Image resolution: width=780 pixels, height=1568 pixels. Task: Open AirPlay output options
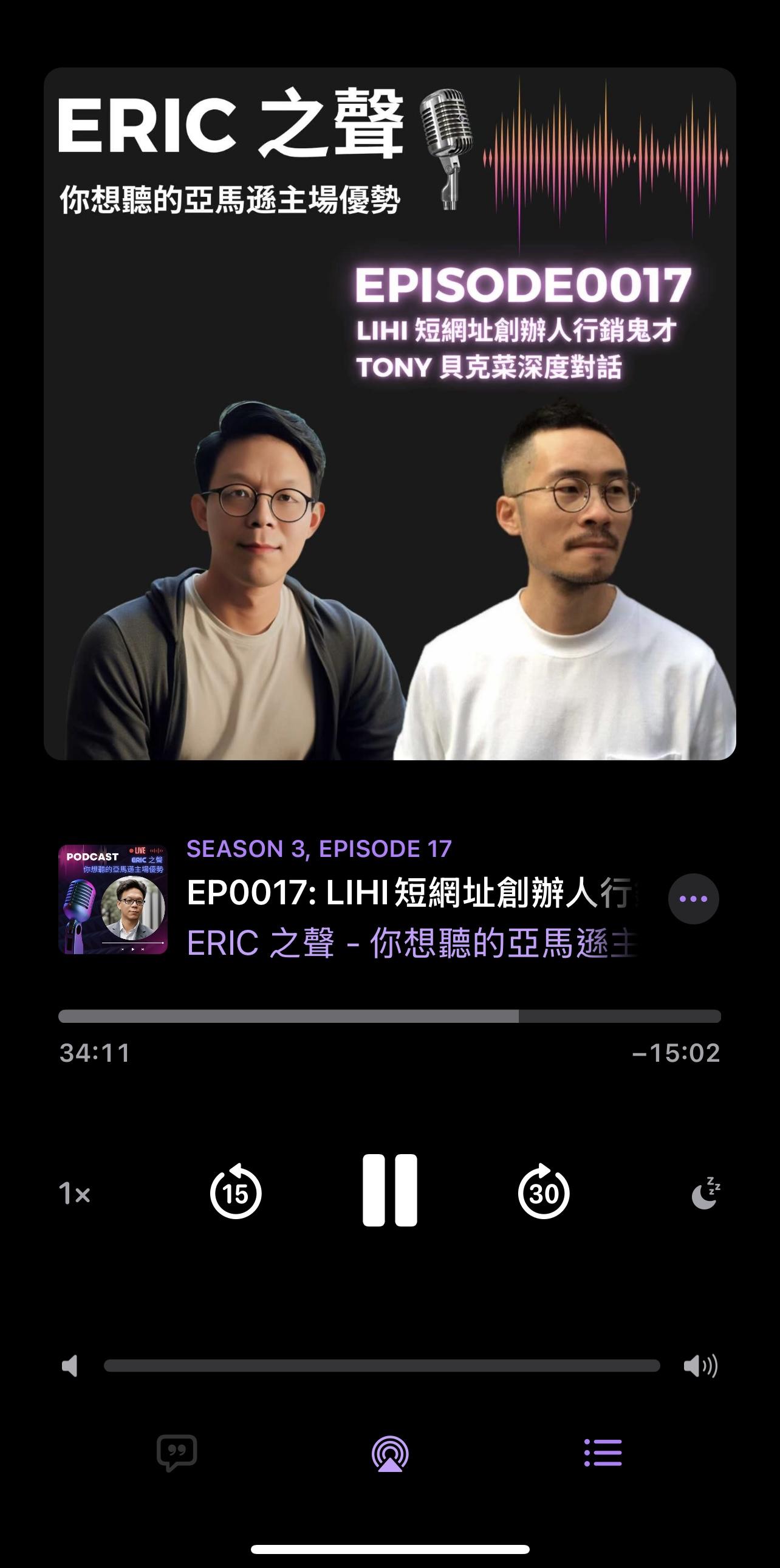(x=390, y=1454)
